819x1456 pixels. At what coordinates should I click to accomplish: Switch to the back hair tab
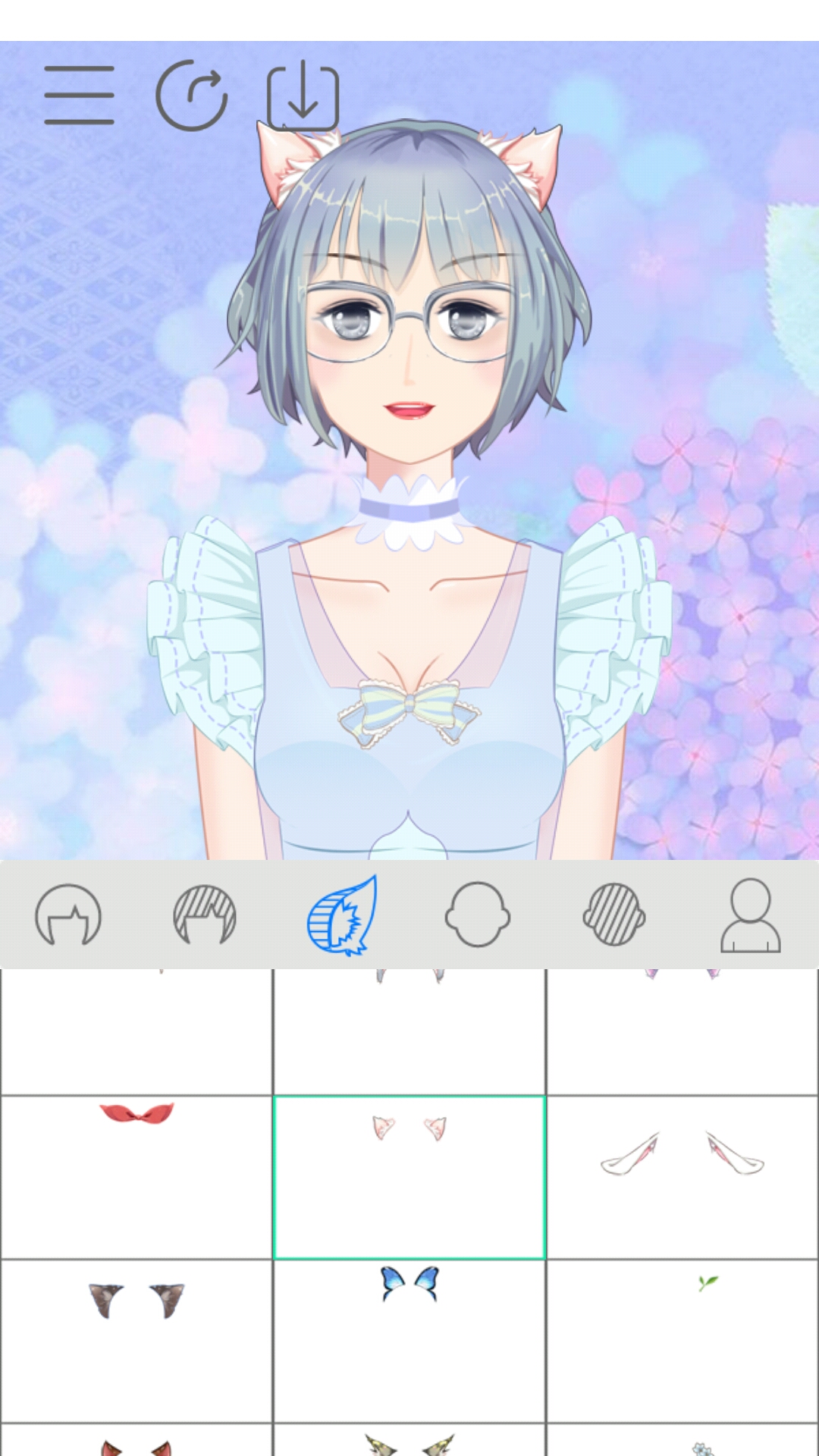[68, 915]
